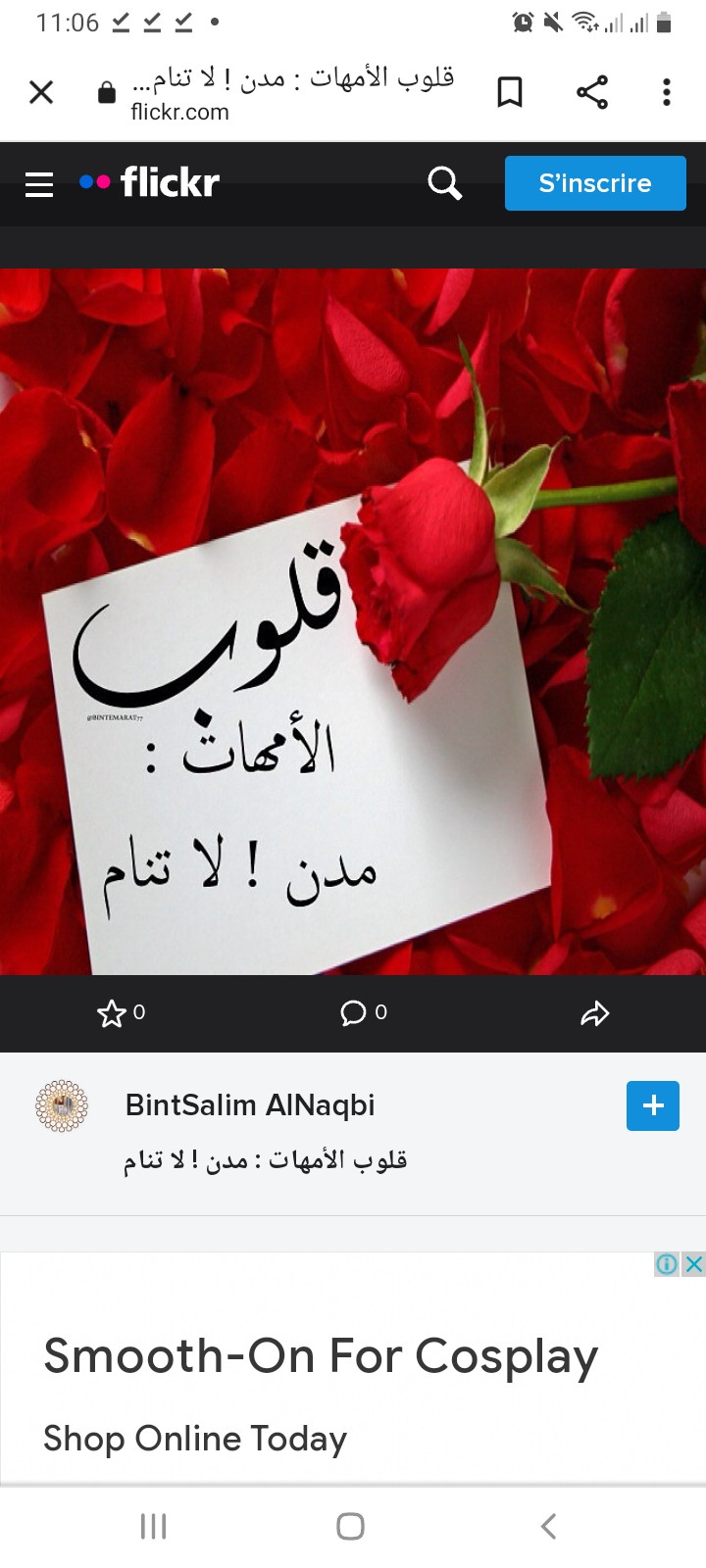Viewport: 706px width, 1568px height.
Task: Open the Flickr hamburger menu
Action: click(39, 184)
